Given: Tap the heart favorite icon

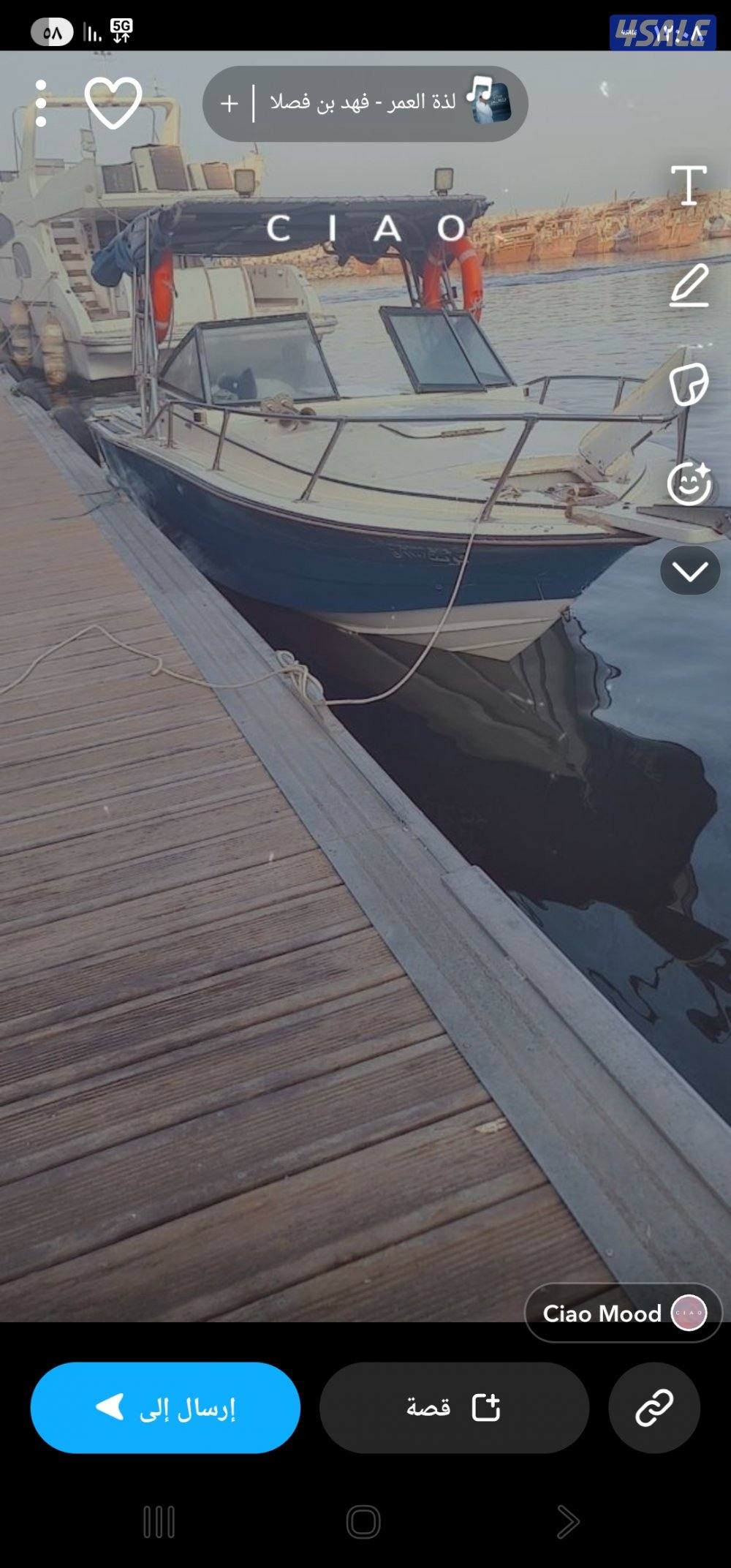Looking at the screenshot, I should pos(113,103).
